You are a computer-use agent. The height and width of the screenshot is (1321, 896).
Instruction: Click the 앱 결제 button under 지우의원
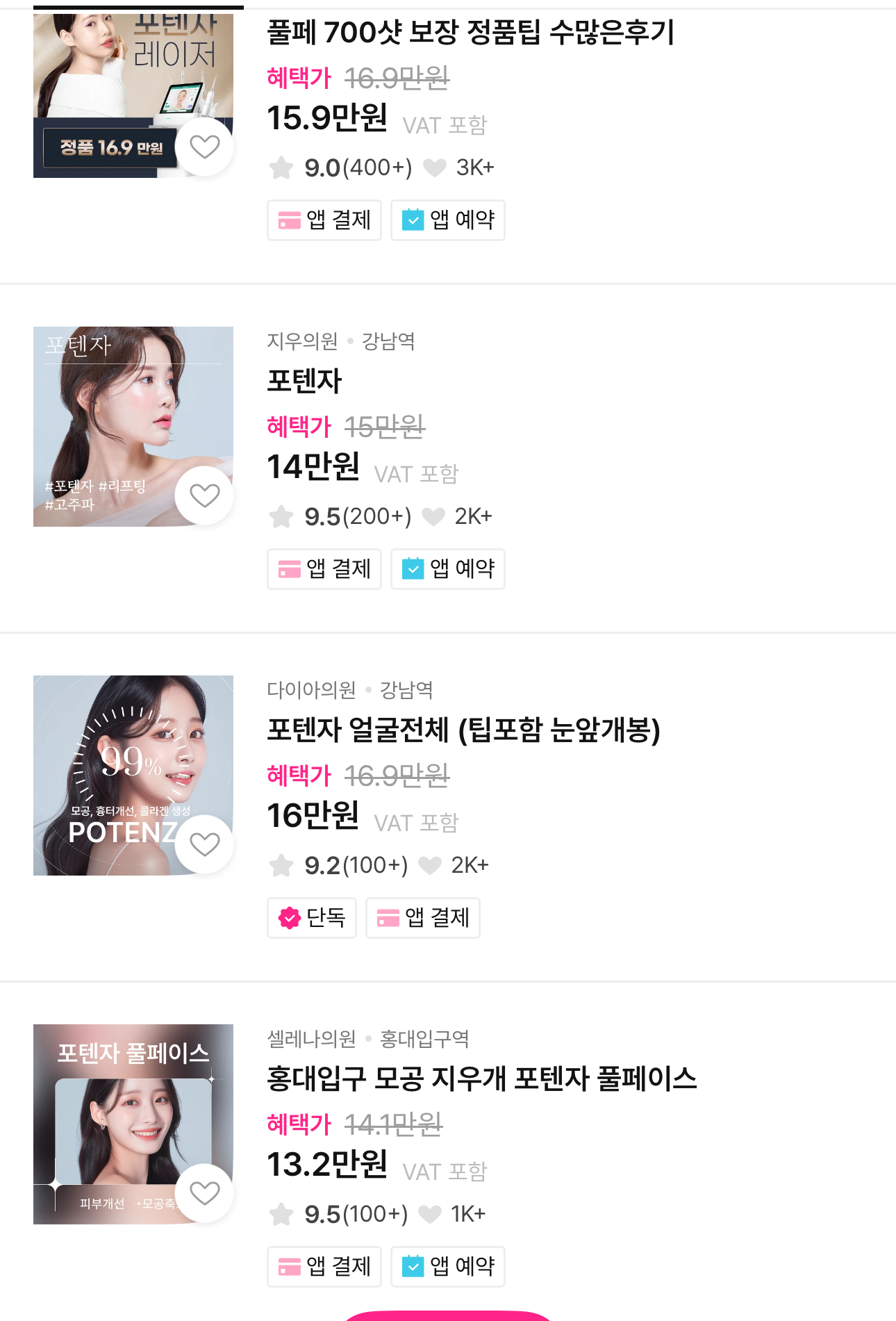click(324, 569)
